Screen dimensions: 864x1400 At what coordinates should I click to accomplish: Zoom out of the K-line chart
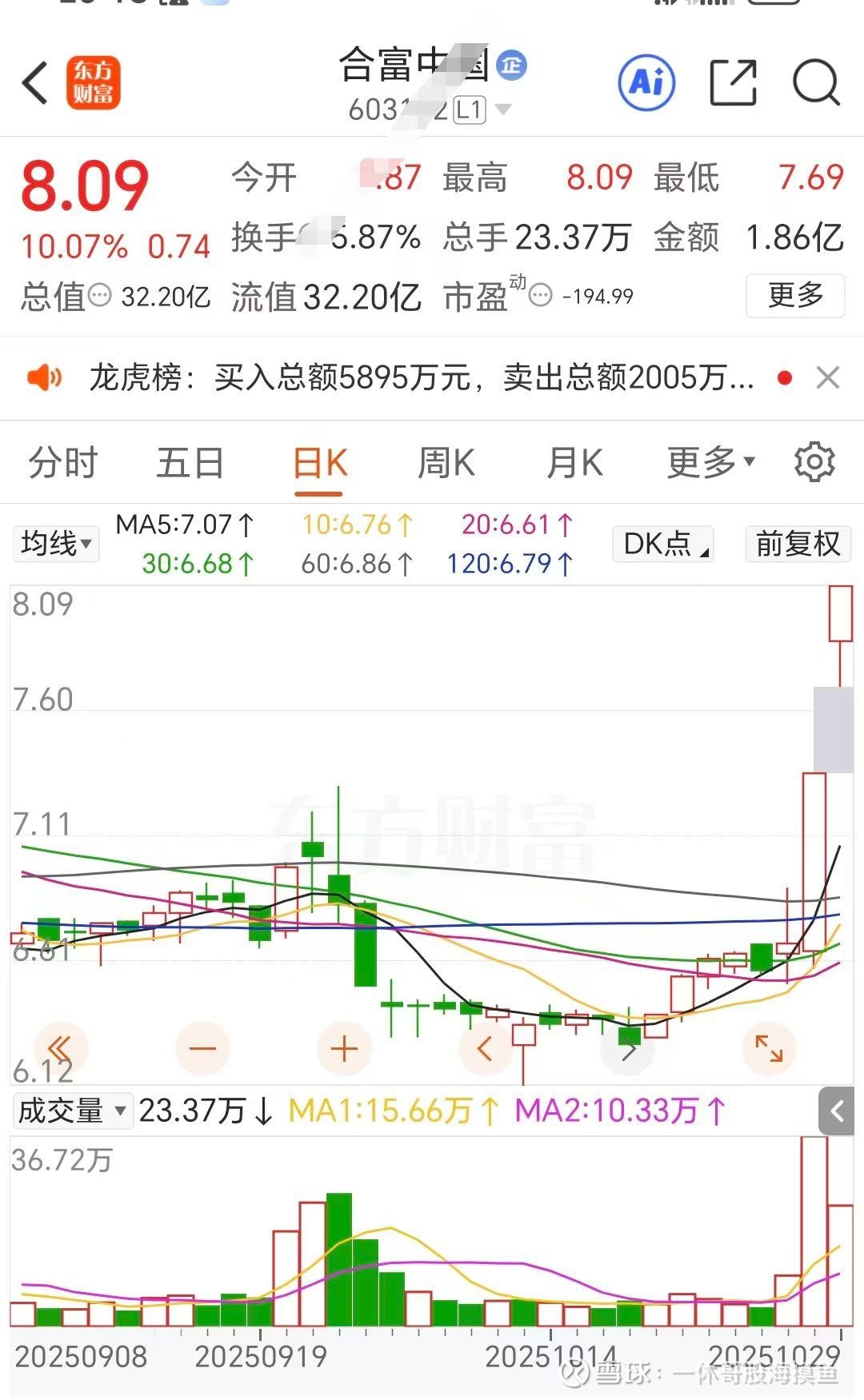[202, 1048]
